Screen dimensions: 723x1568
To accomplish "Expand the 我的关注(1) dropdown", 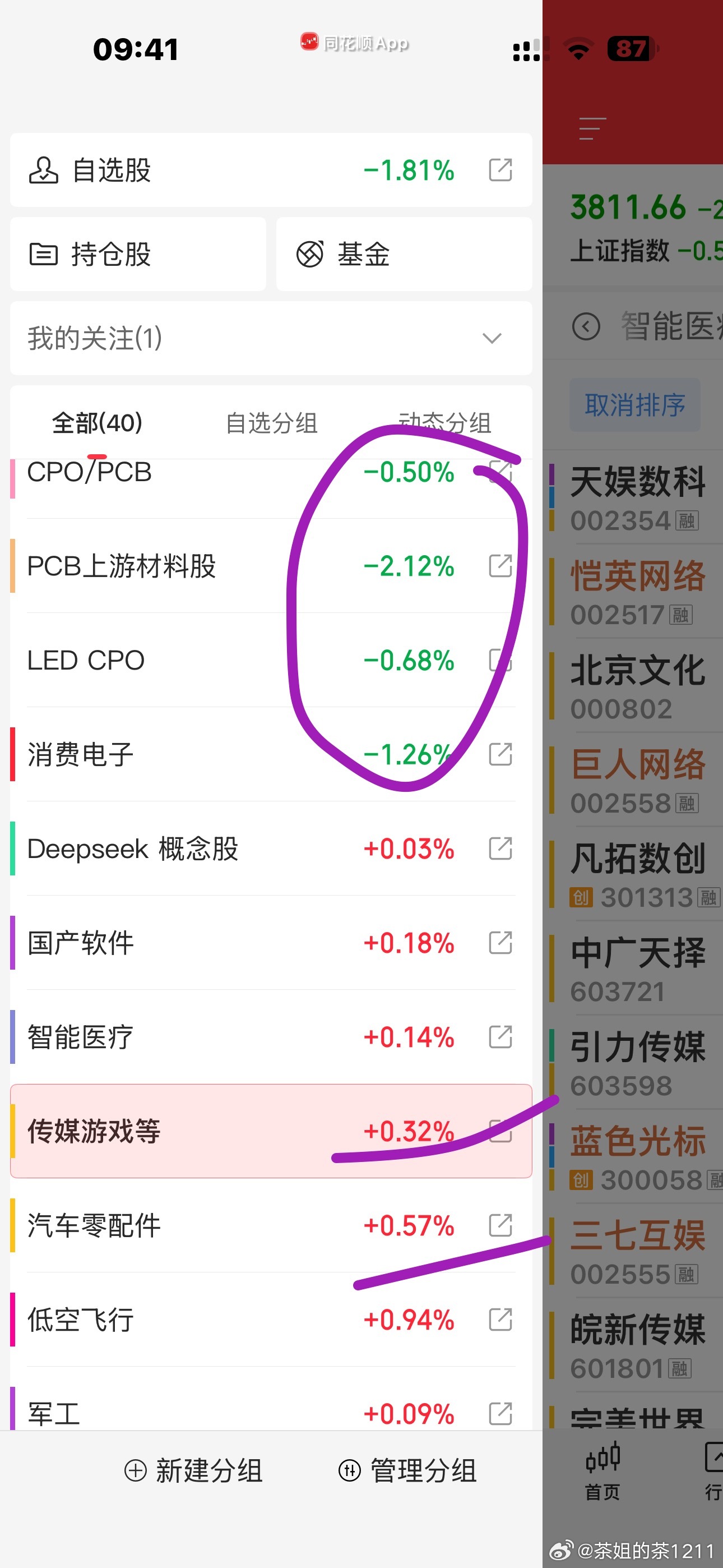I will (271, 338).
